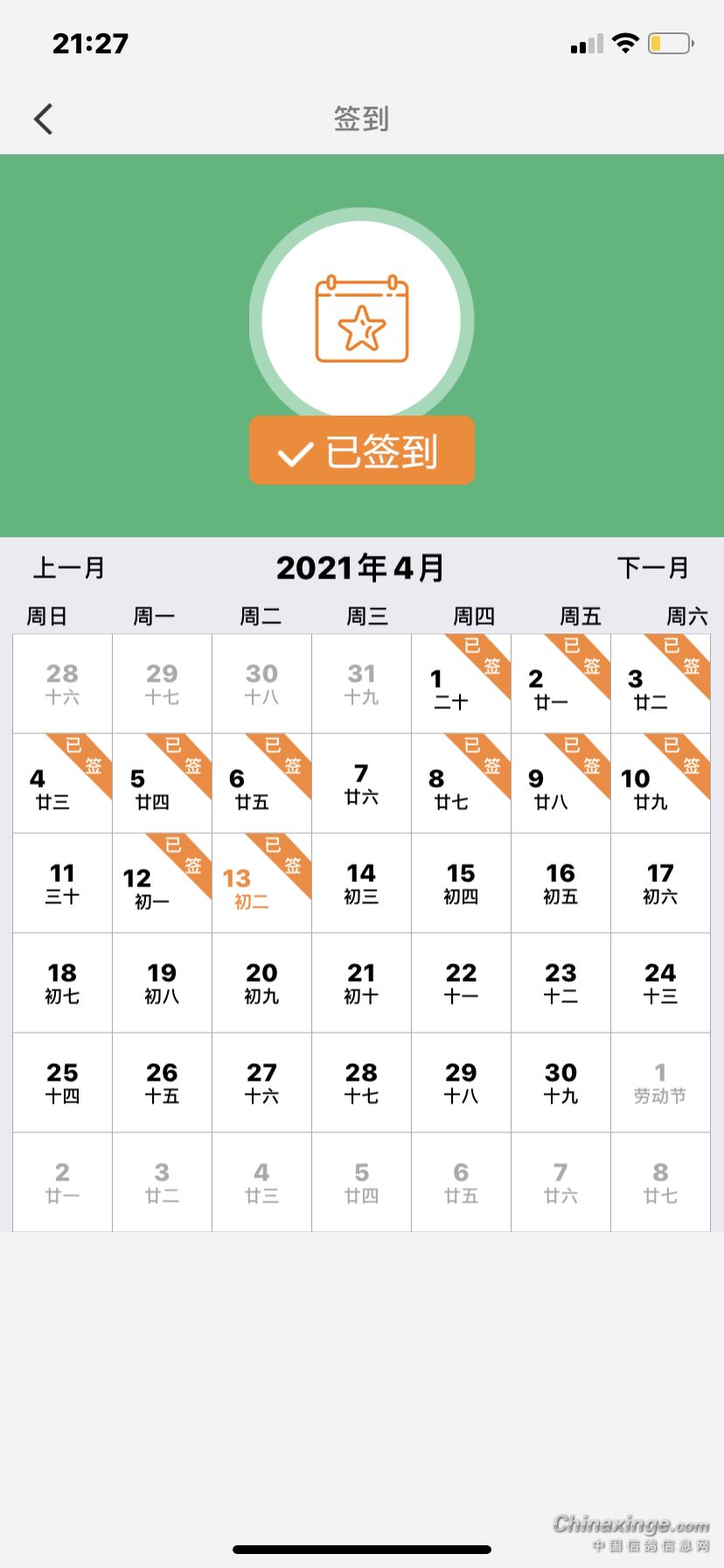Pick April 17 on the calendar

click(x=660, y=884)
